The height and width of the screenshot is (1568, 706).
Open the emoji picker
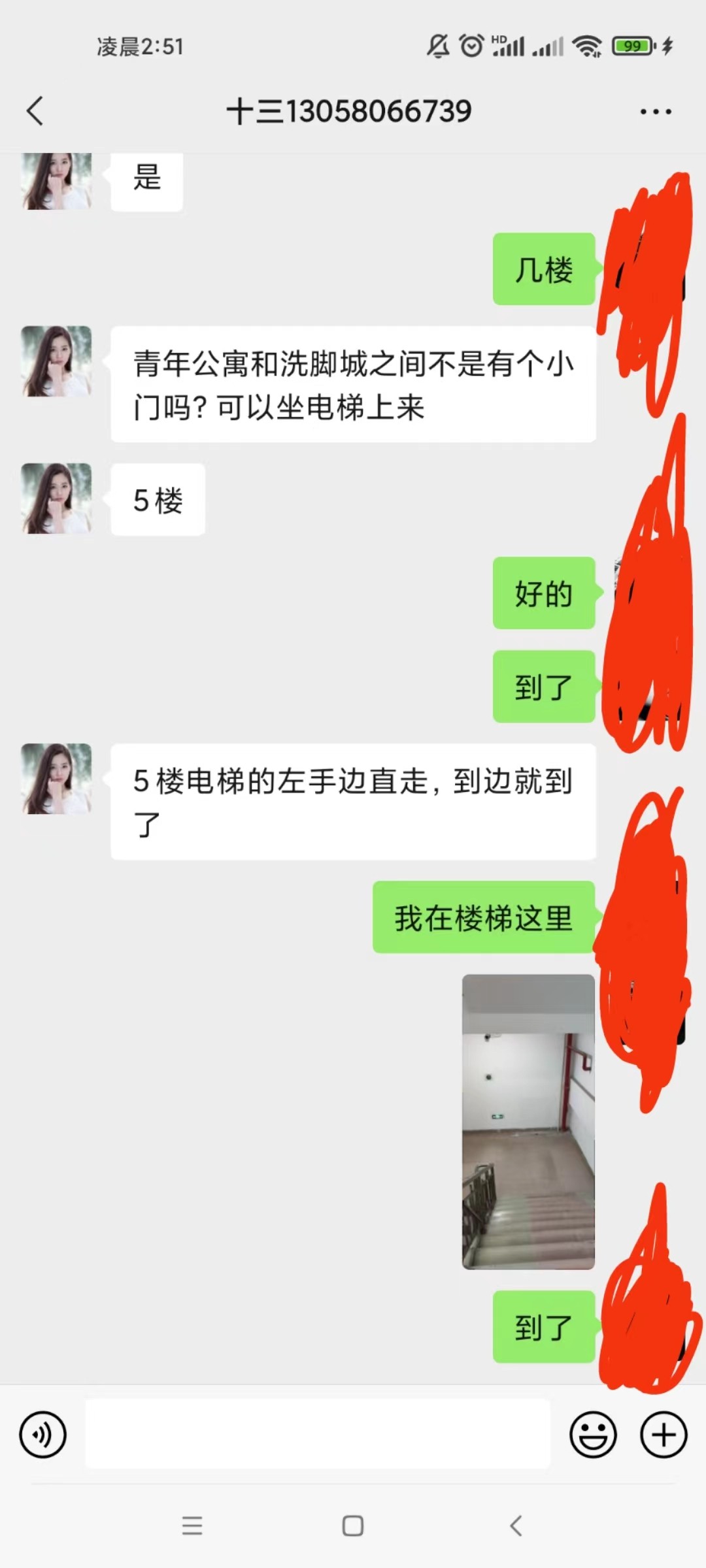[x=594, y=1435]
